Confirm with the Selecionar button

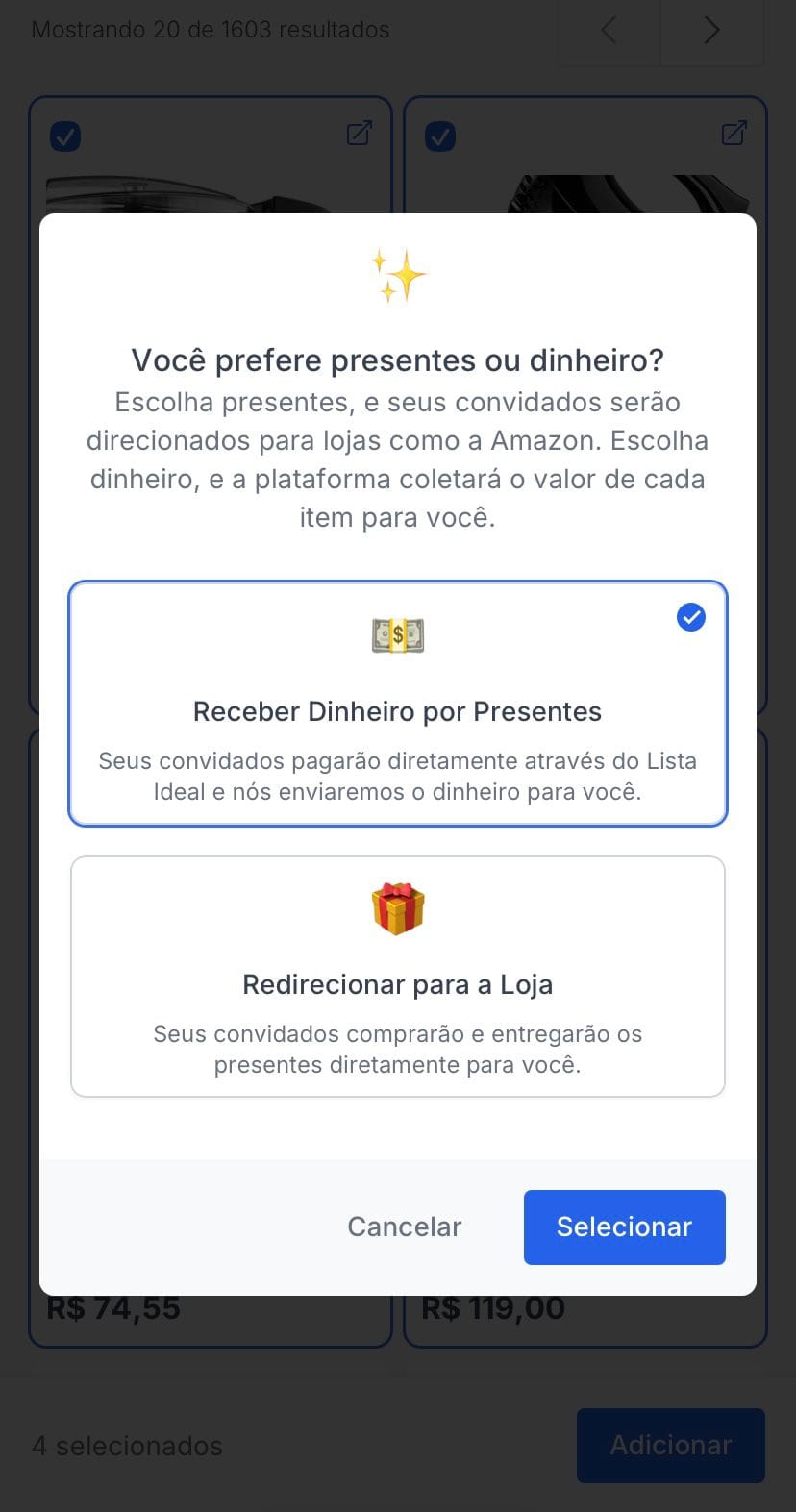[x=624, y=1227]
